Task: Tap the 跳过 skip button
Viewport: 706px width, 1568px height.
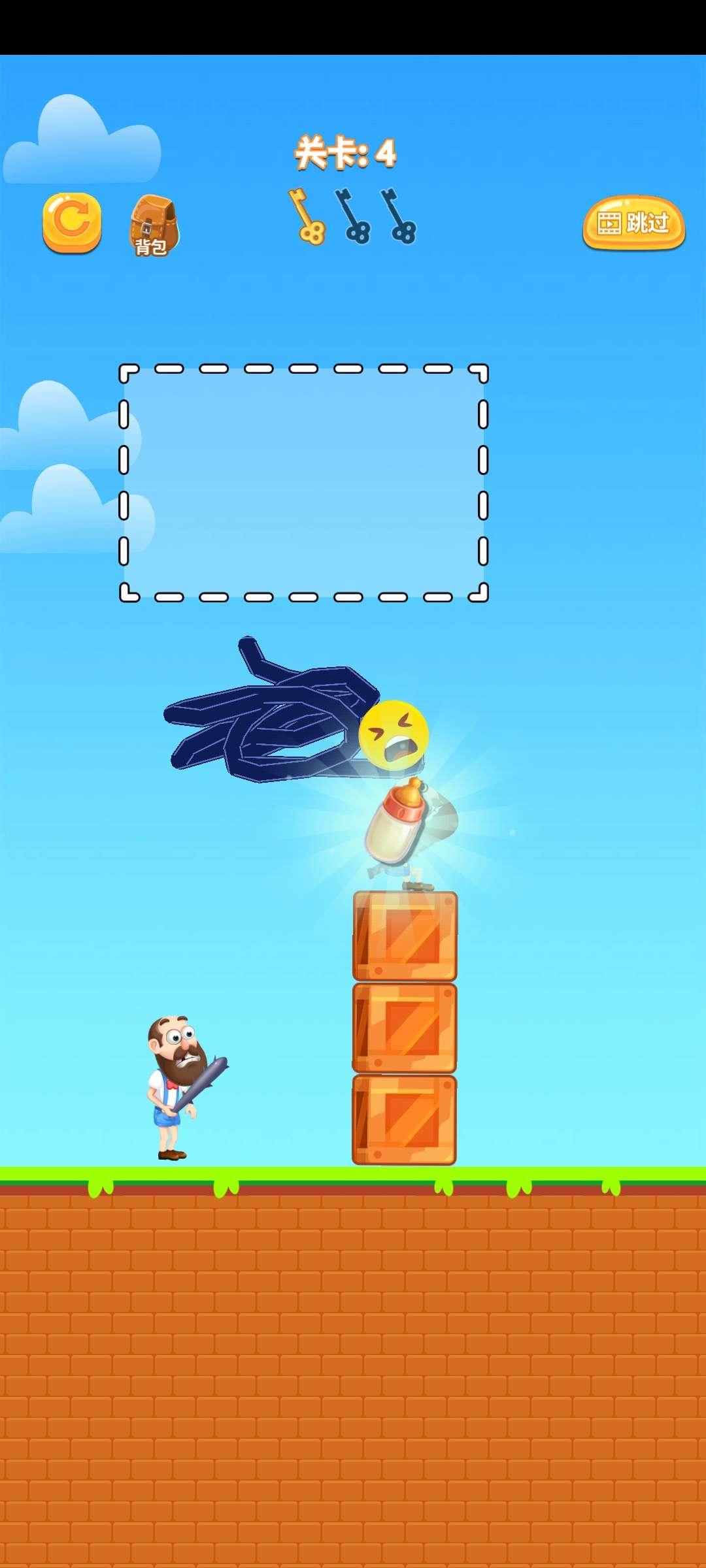Action: (633, 223)
